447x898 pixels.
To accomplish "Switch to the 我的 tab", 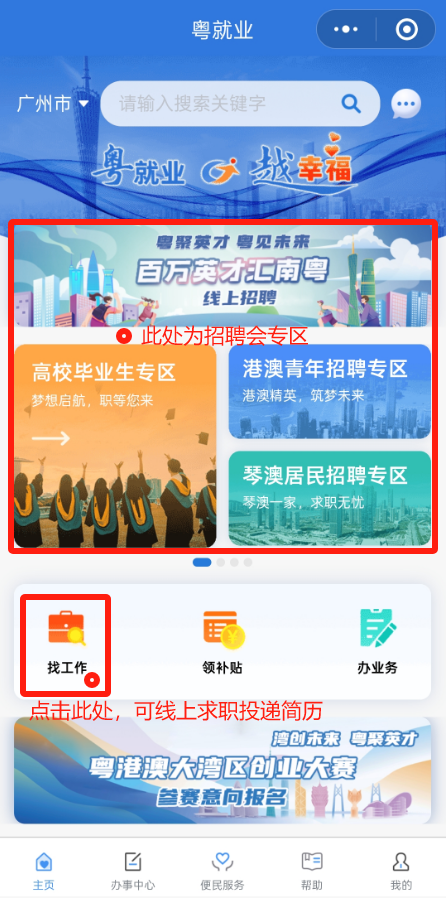I will pyautogui.click(x=401, y=870).
